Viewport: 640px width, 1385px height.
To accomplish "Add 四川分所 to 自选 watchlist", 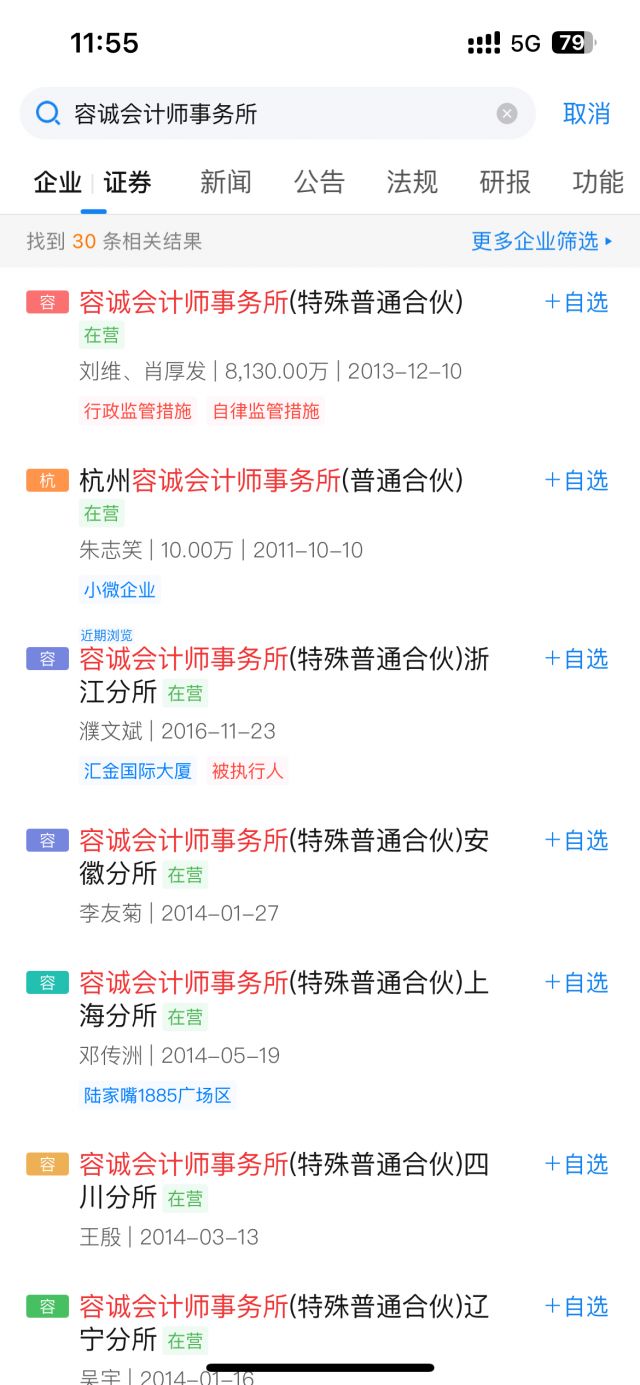I will point(576,1165).
